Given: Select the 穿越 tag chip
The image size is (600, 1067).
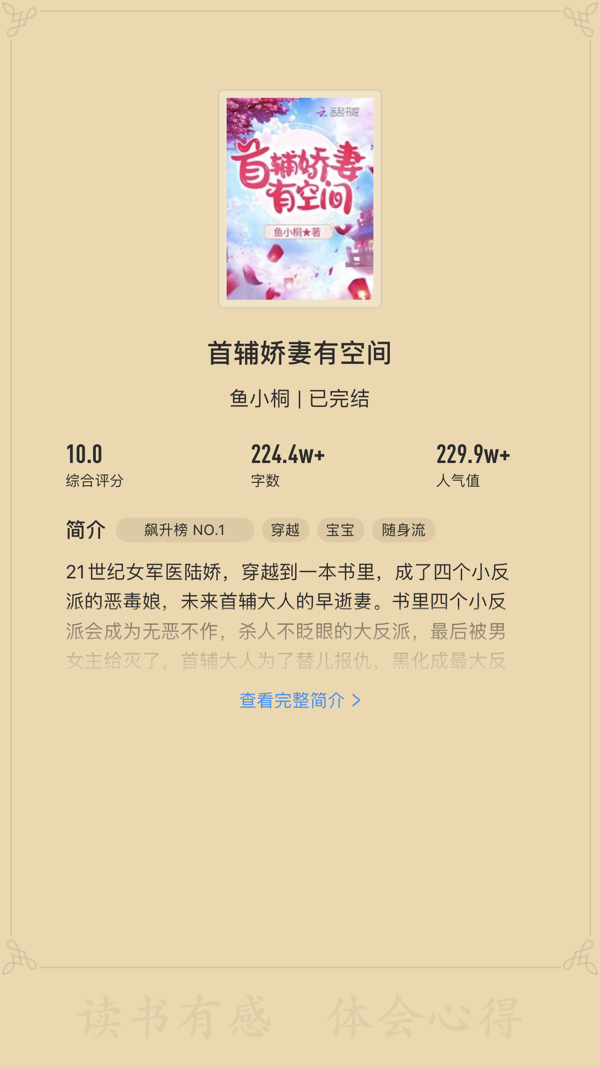Looking at the screenshot, I should click(285, 530).
